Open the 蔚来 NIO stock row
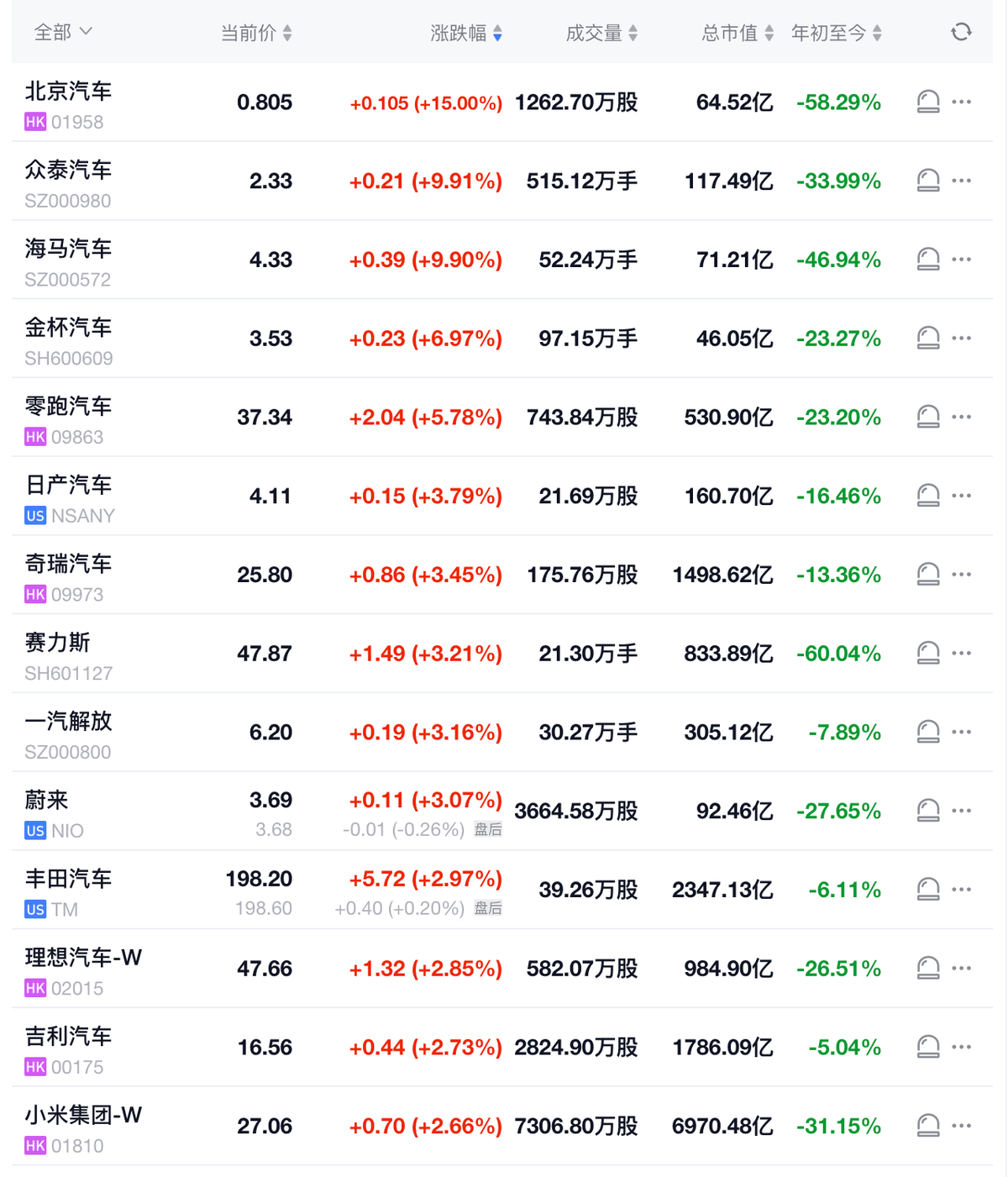The height and width of the screenshot is (1177, 1008). click(502, 811)
